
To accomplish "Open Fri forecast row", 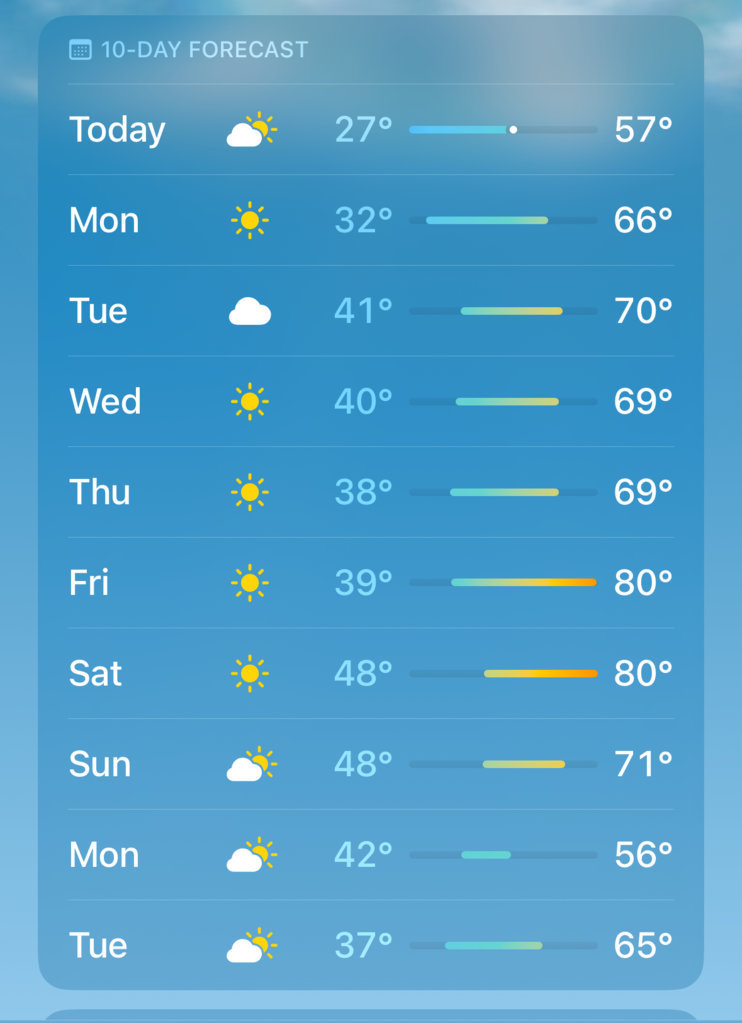I will pos(370,582).
